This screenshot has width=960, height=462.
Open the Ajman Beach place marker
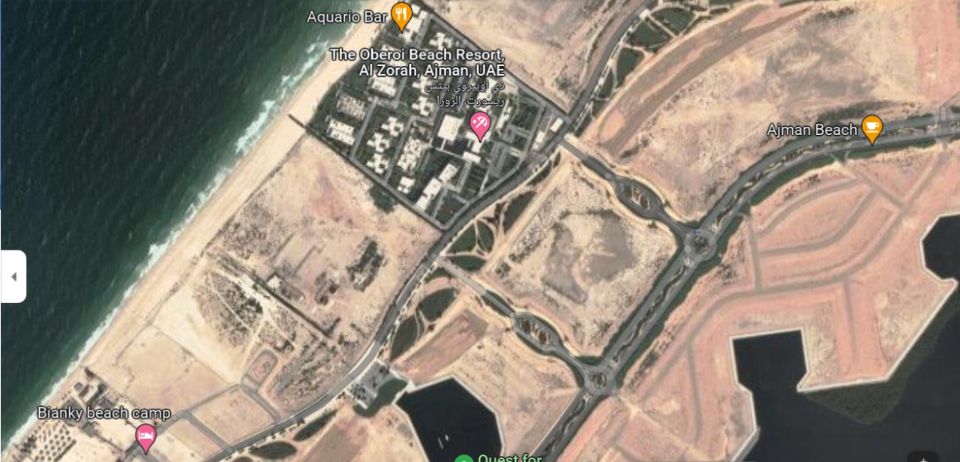(x=872, y=128)
